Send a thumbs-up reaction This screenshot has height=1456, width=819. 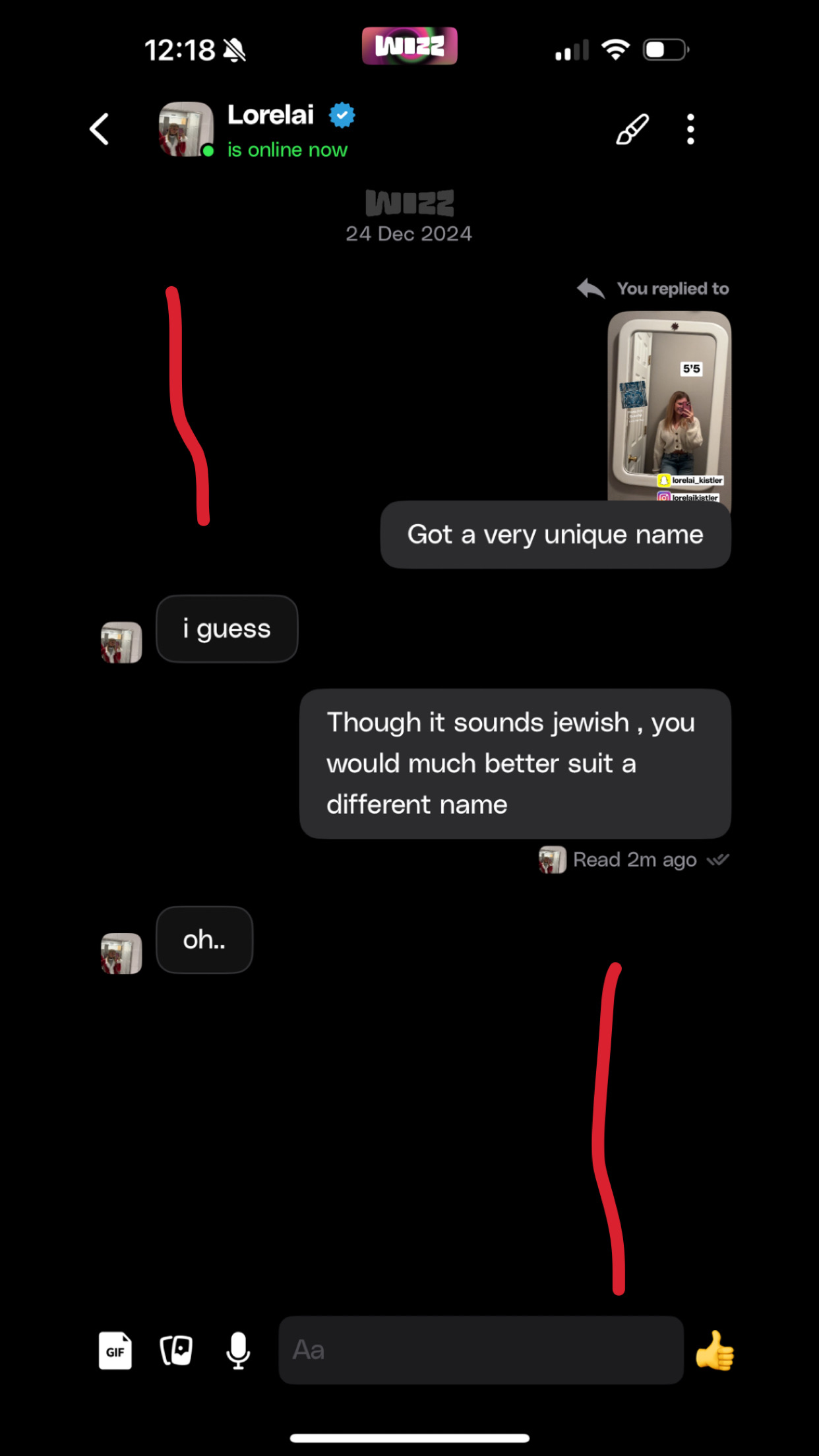click(x=715, y=1350)
